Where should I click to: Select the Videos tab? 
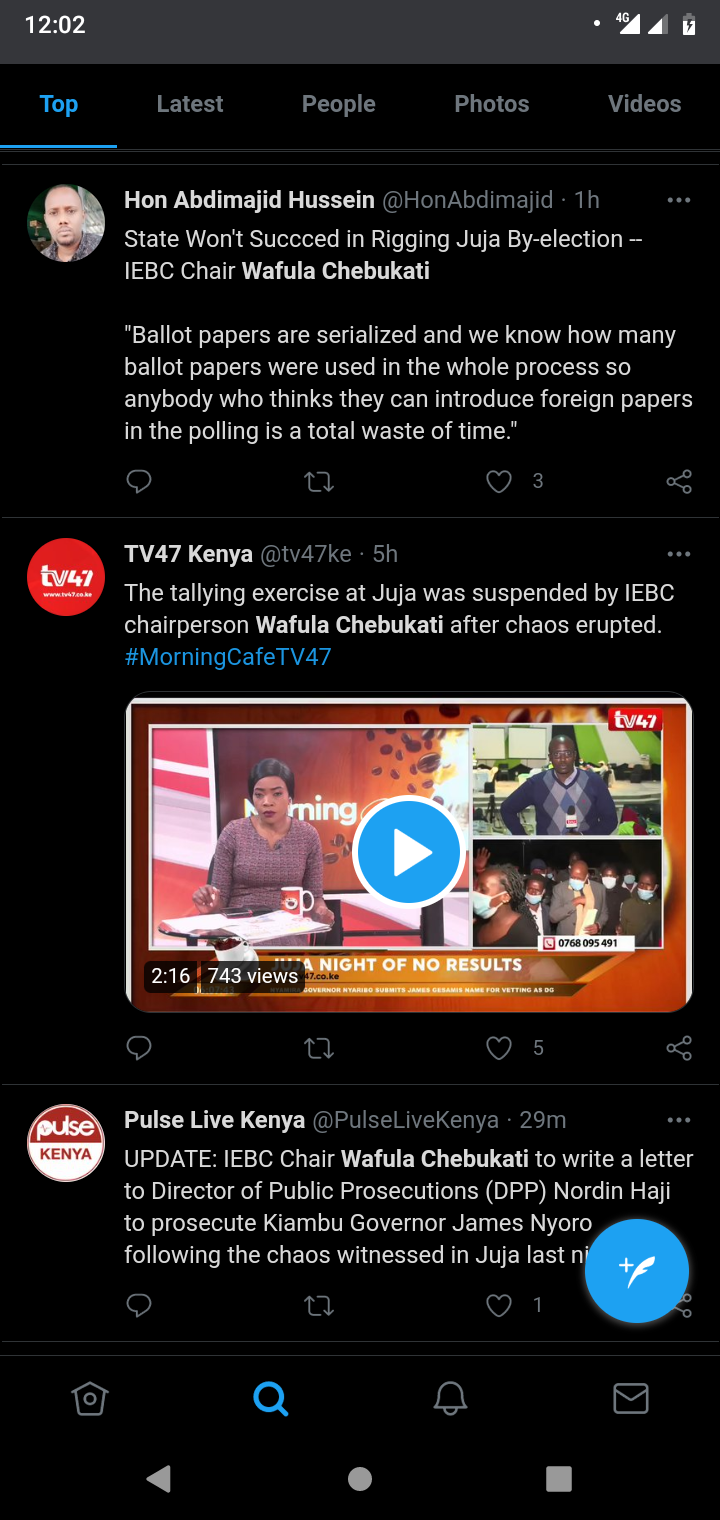click(x=645, y=104)
